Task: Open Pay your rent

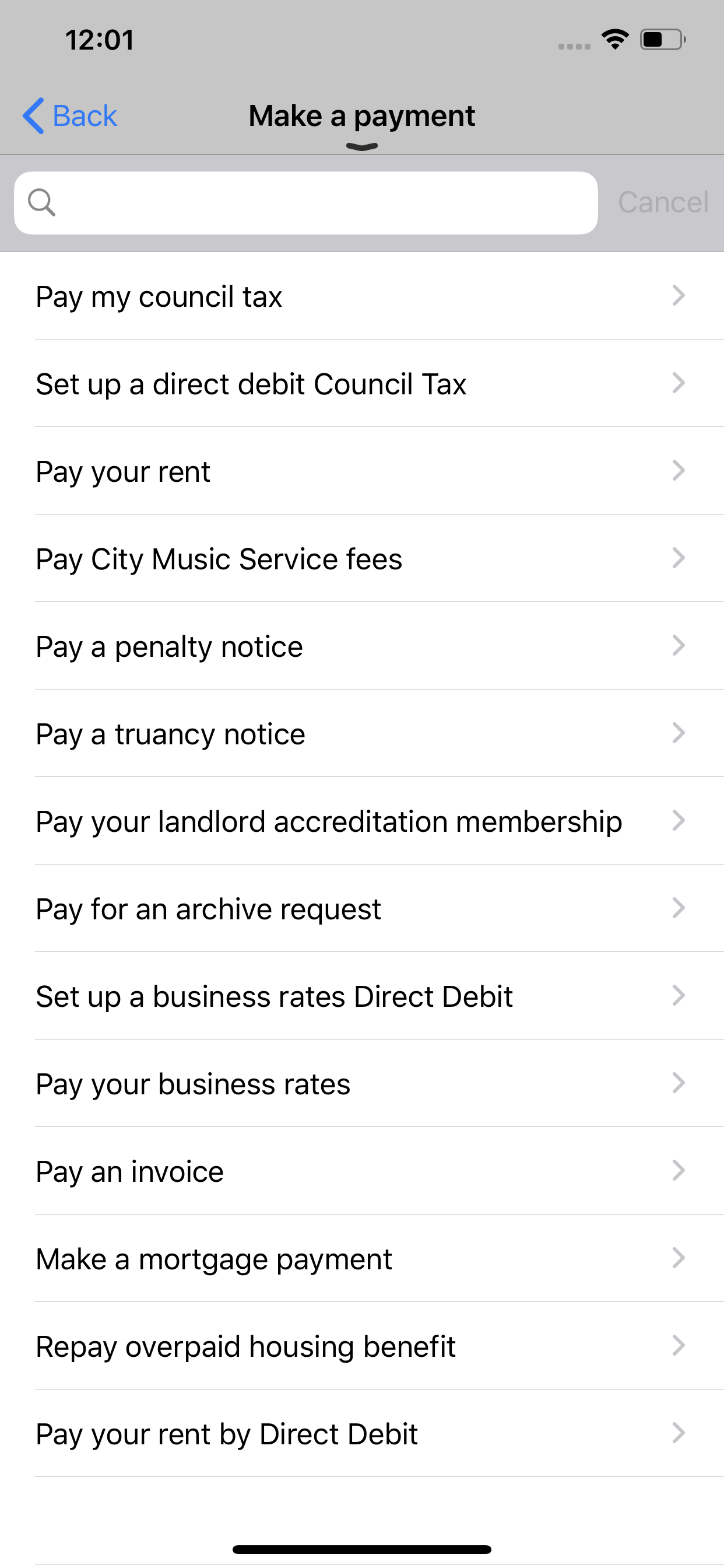Action: [x=362, y=471]
